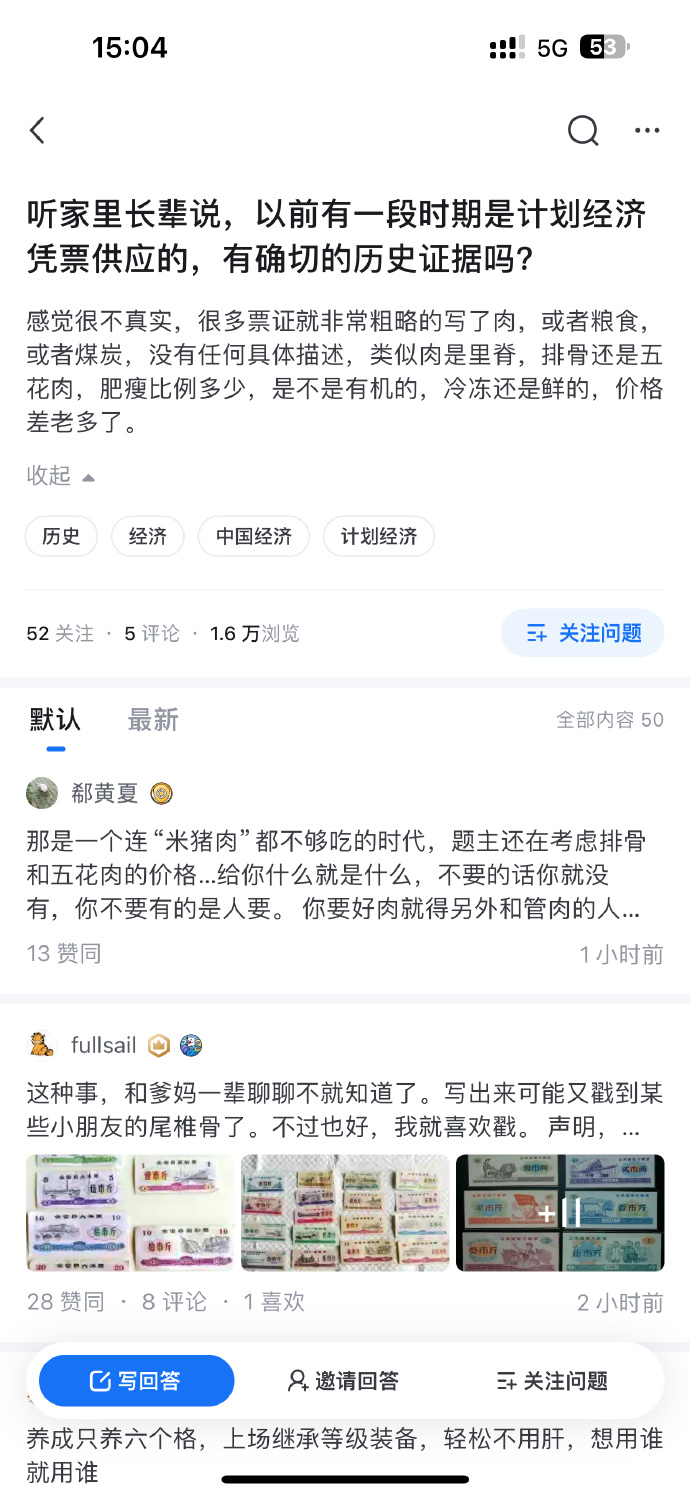Open the 计划经济 topic chip

click(378, 536)
